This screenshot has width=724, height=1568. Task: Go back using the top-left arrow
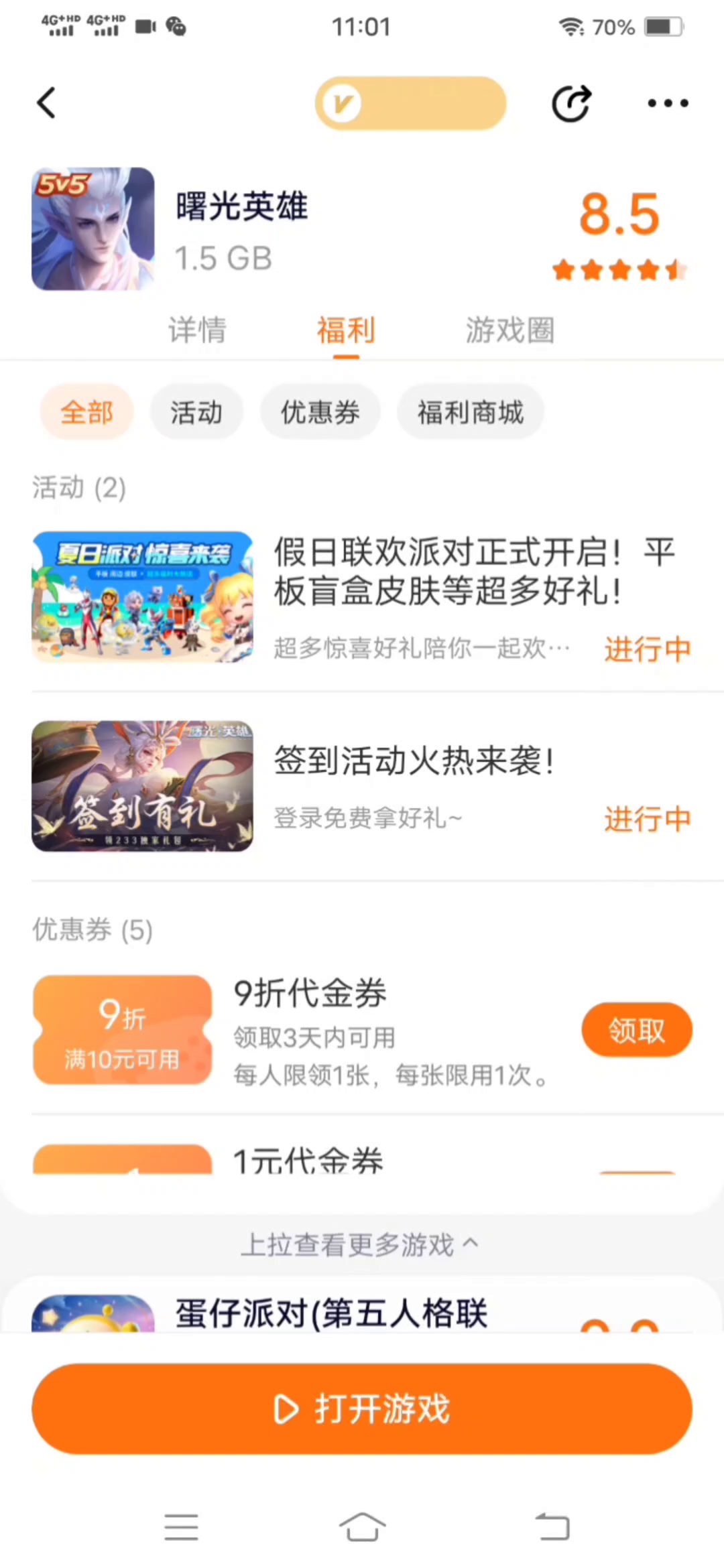[x=47, y=103]
